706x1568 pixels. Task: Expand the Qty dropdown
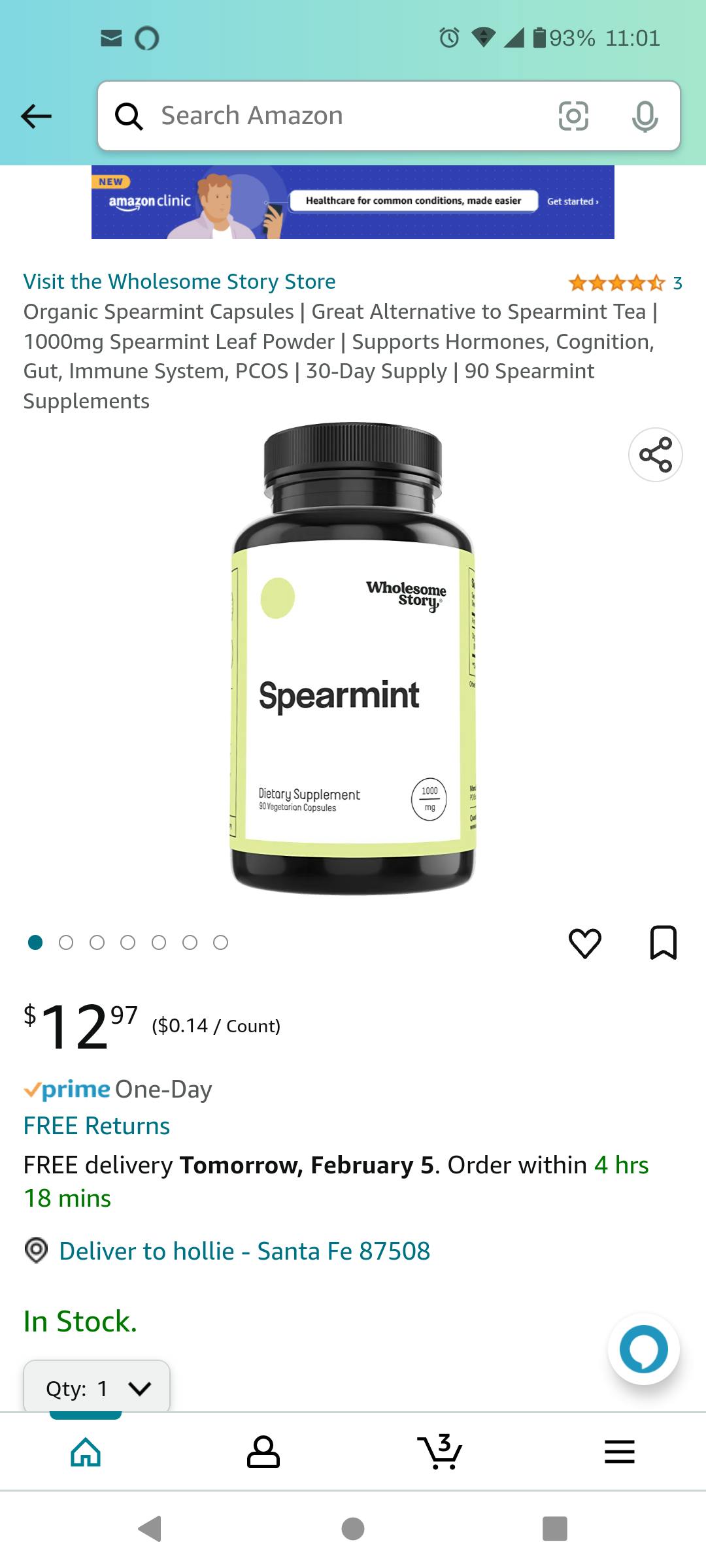coord(97,1388)
